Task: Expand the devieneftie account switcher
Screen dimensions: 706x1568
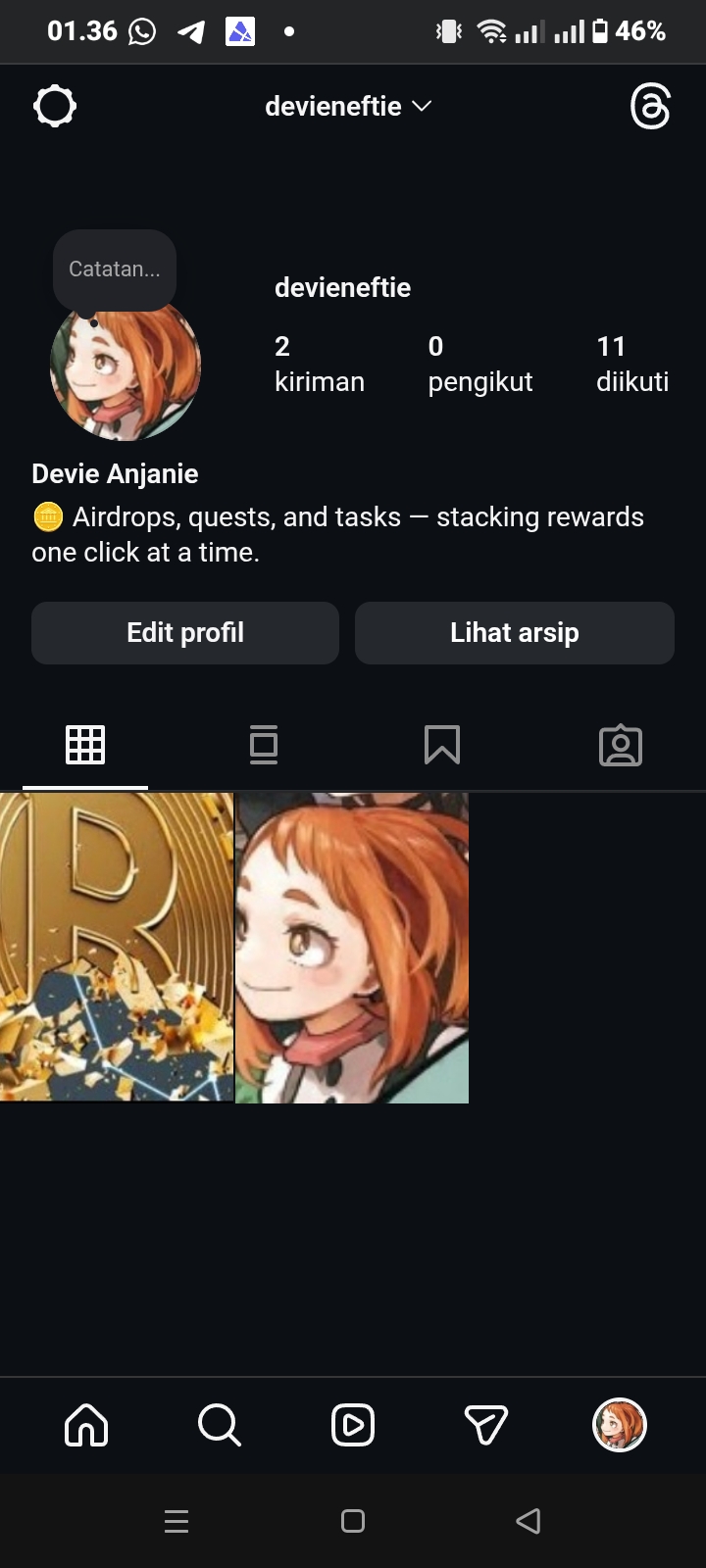Action: (x=348, y=106)
